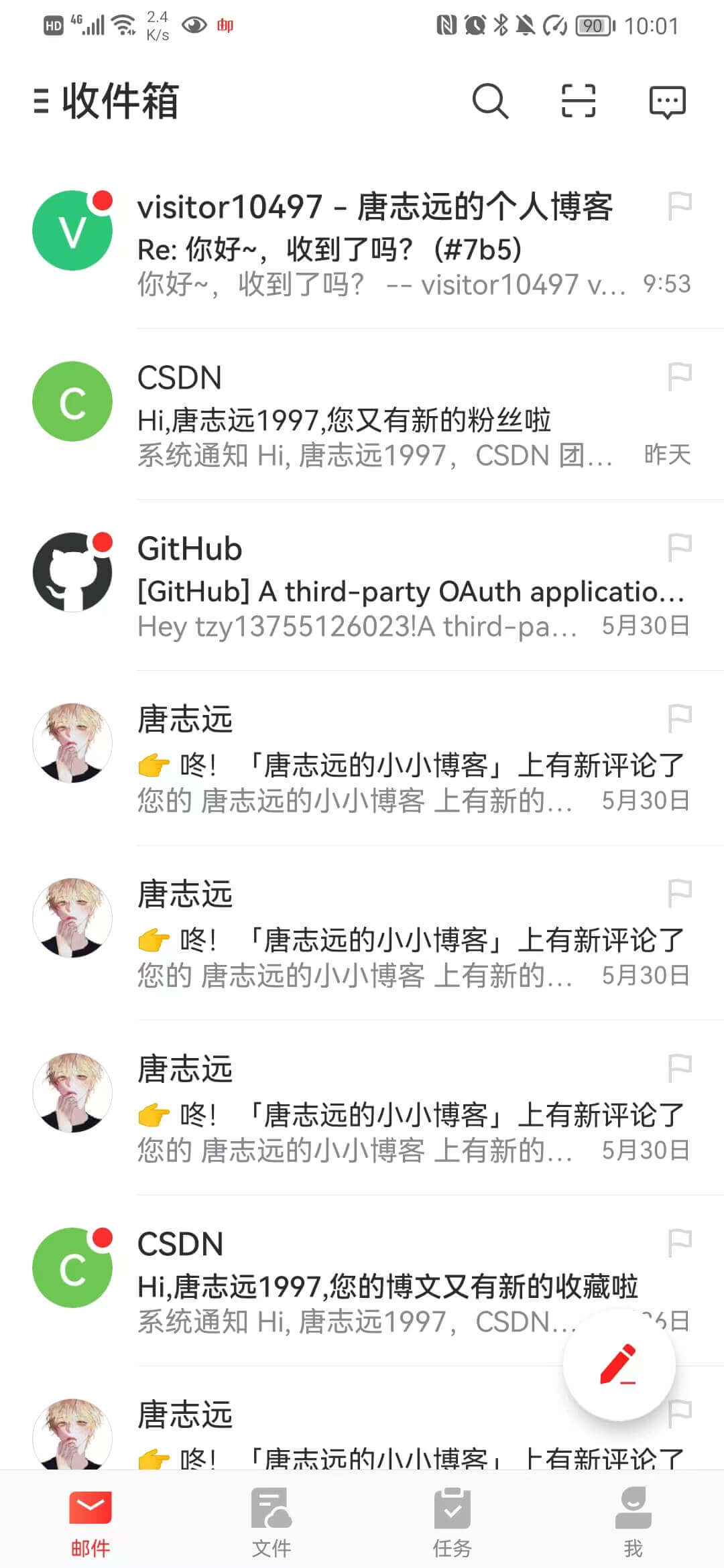Image resolution: width=724 pixels, height=1568 pixels.
Task: Open the drawer menu beside 收件箱
Action: tap(42, 101)
